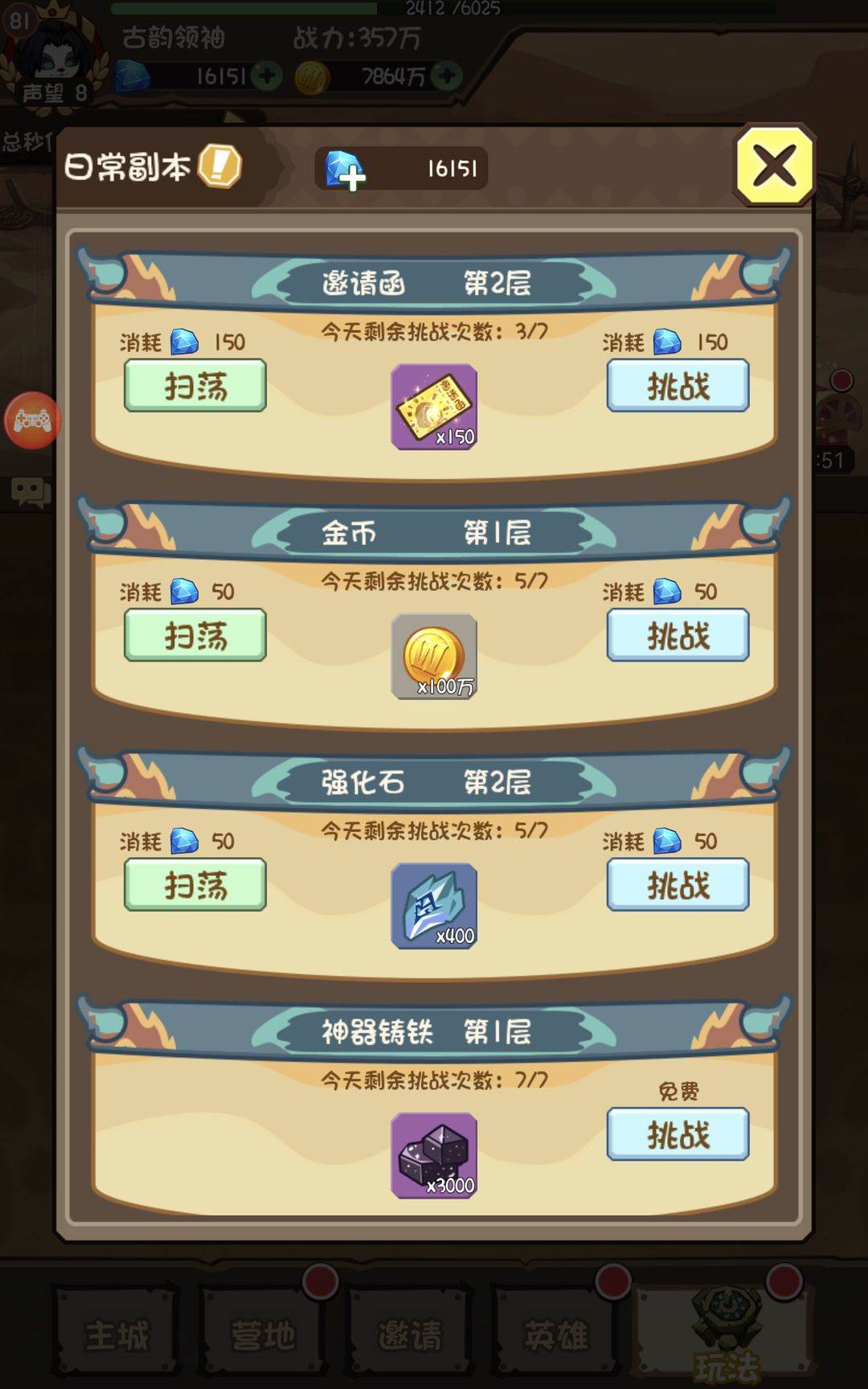Hit 挑战 for the 强化石 dungeon

(678, 884)
